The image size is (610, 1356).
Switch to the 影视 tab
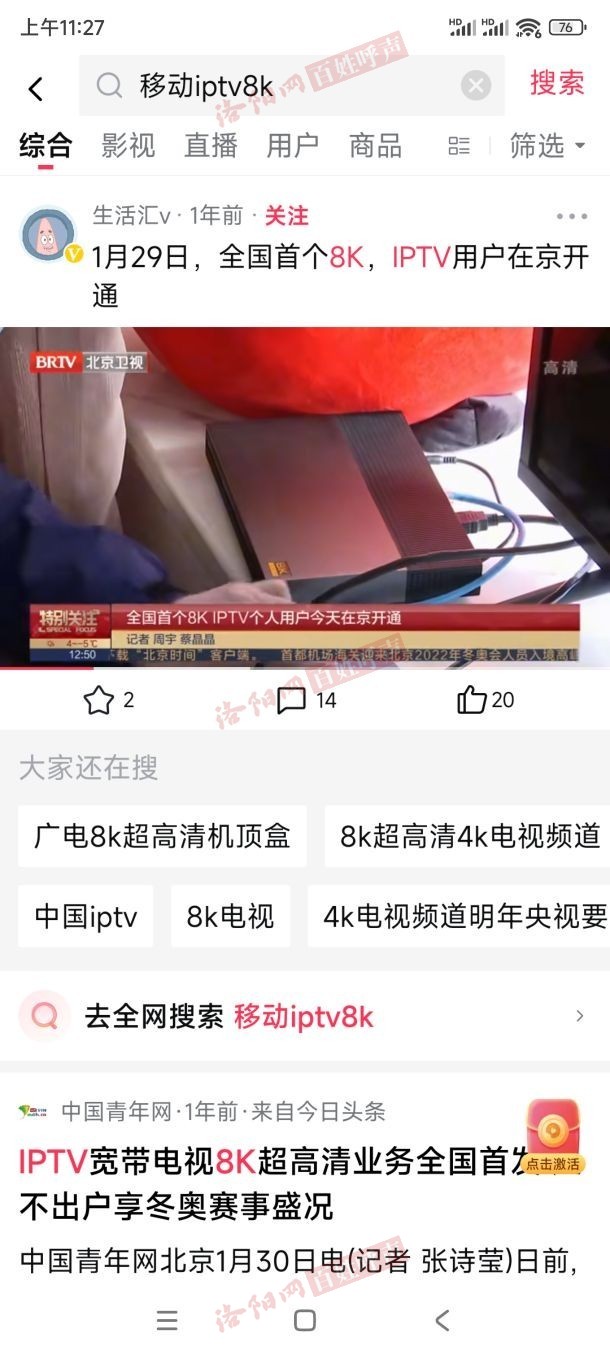point(128,146)
